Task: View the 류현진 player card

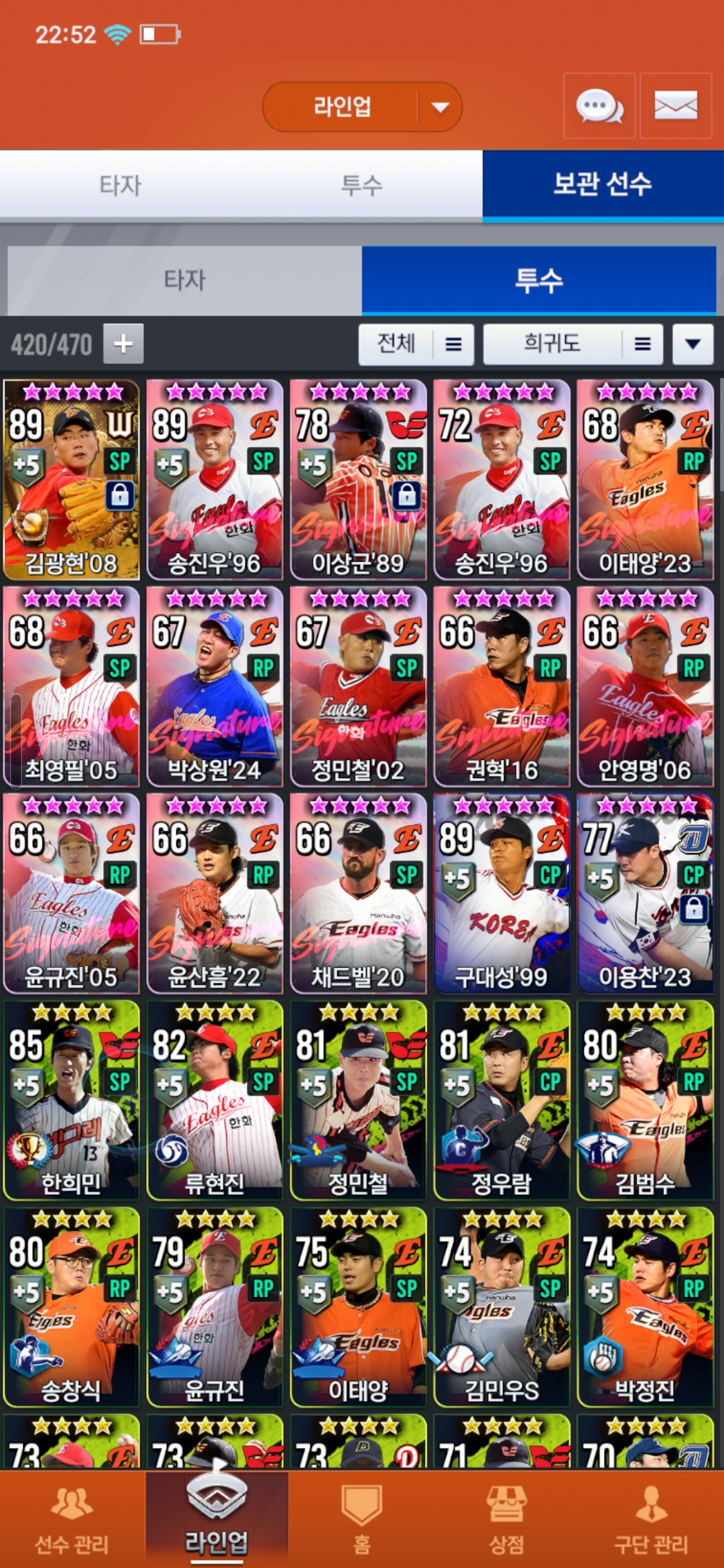Action: coord(215,1100)
